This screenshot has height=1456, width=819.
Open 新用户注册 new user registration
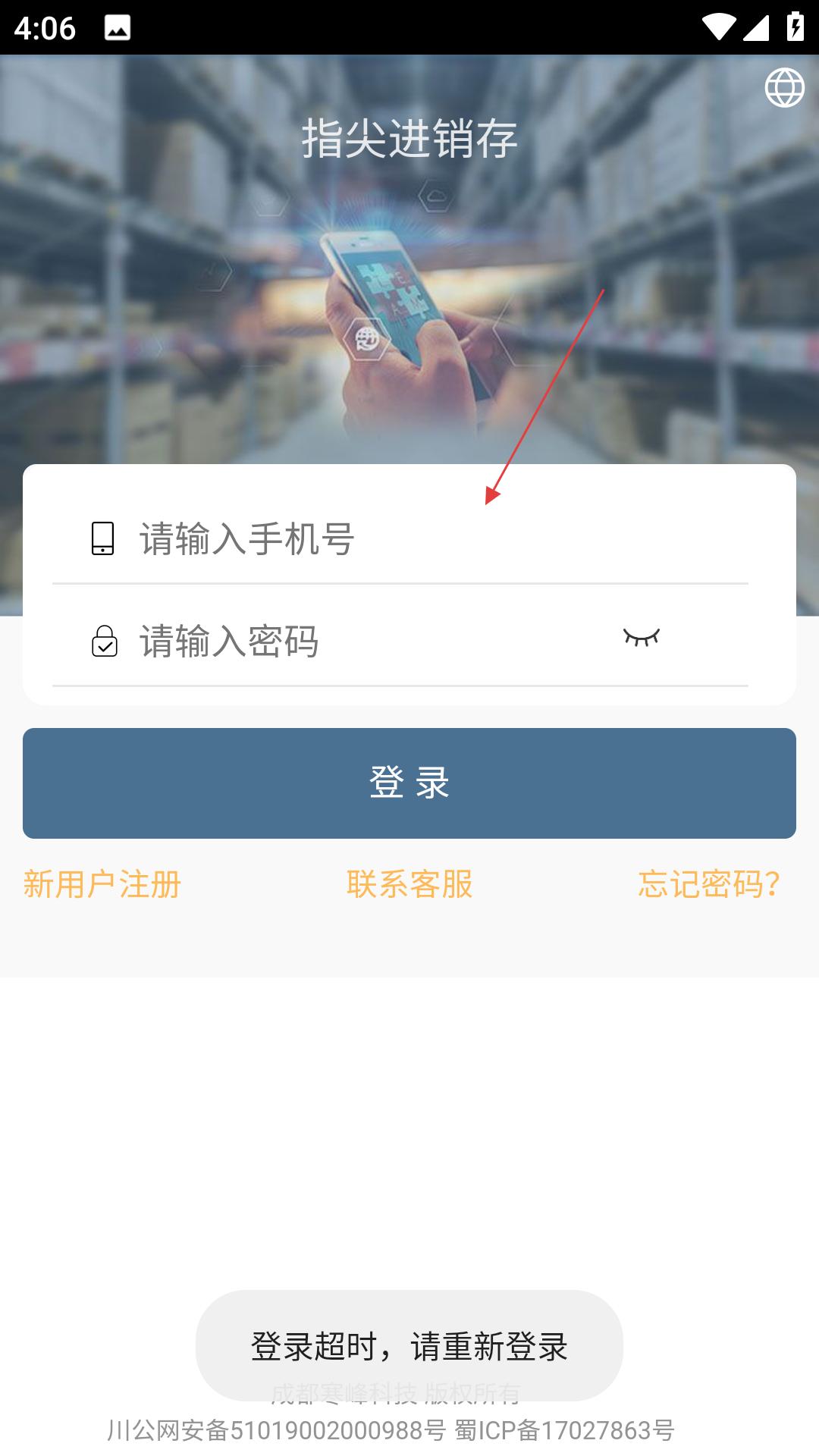click(x=102, y=884)
